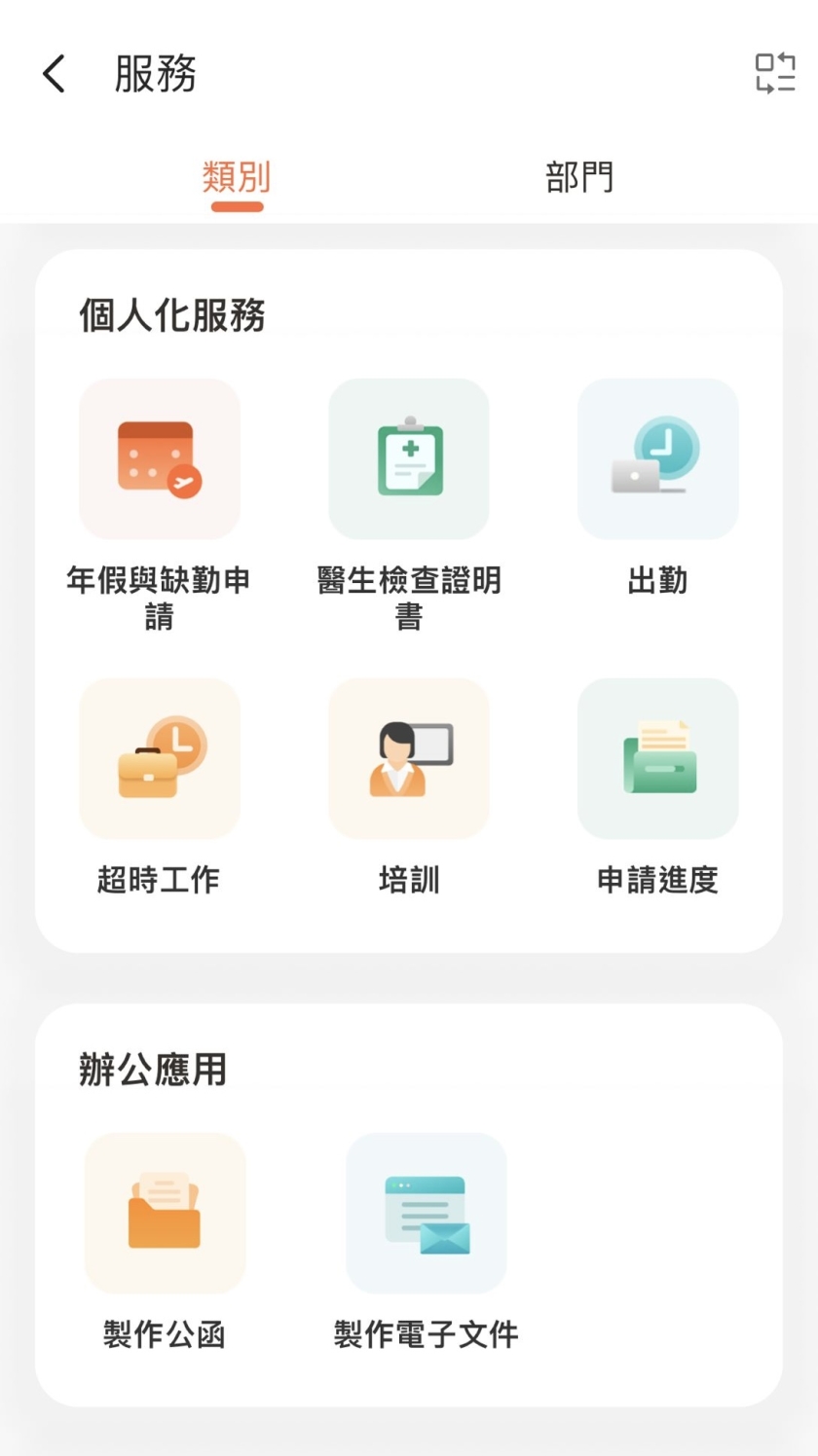Select the 類別 tab
Viewport: 818px width, 1456px height.
tap(237, 178)
